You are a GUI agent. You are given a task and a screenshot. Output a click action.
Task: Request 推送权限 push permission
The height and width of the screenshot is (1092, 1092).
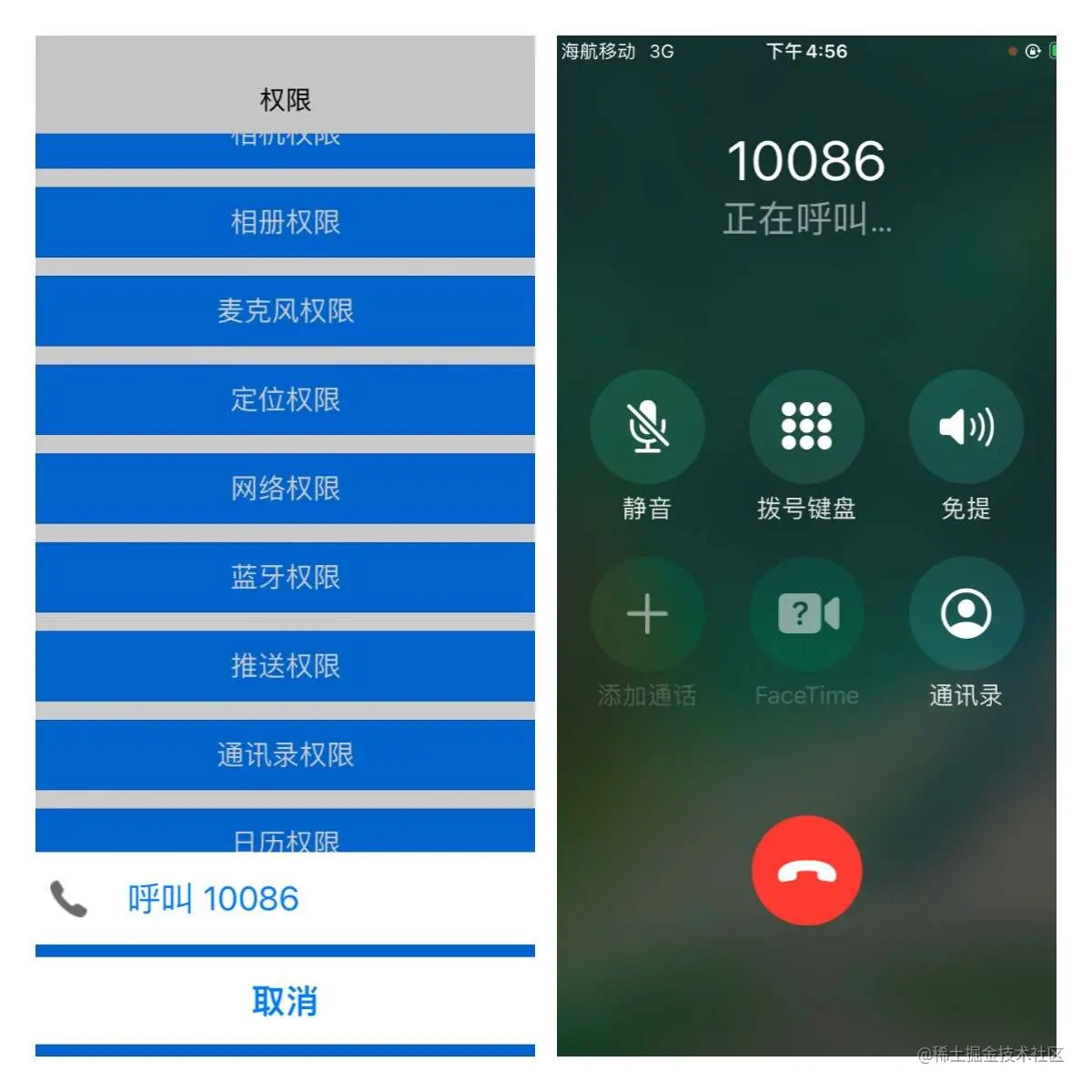[285, 666]
